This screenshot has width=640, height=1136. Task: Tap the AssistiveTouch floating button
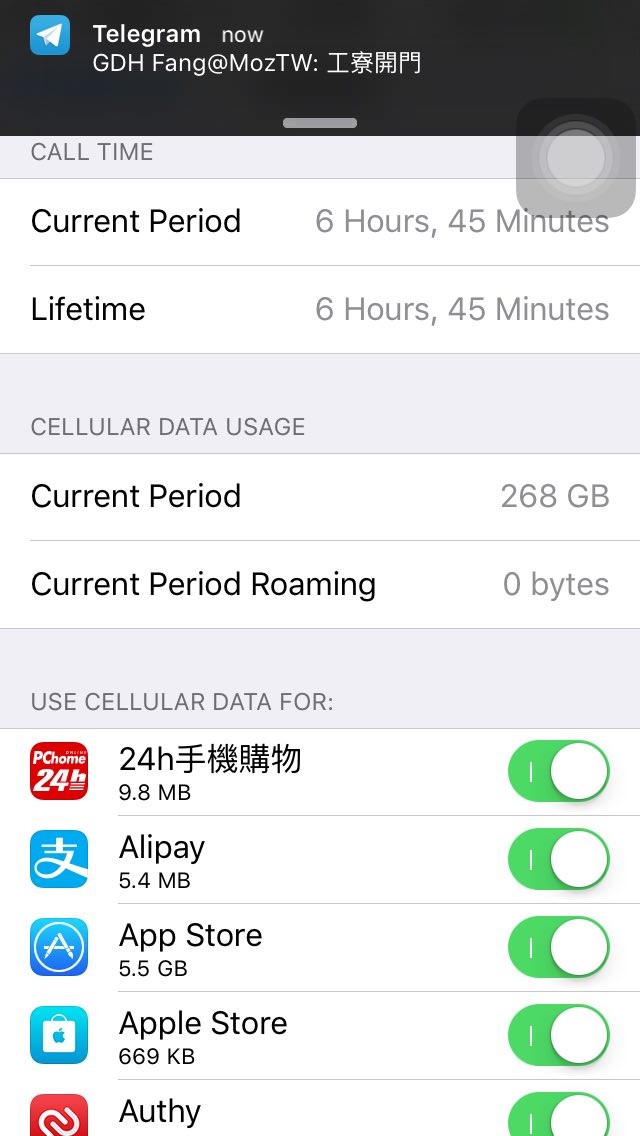[576, 158]
